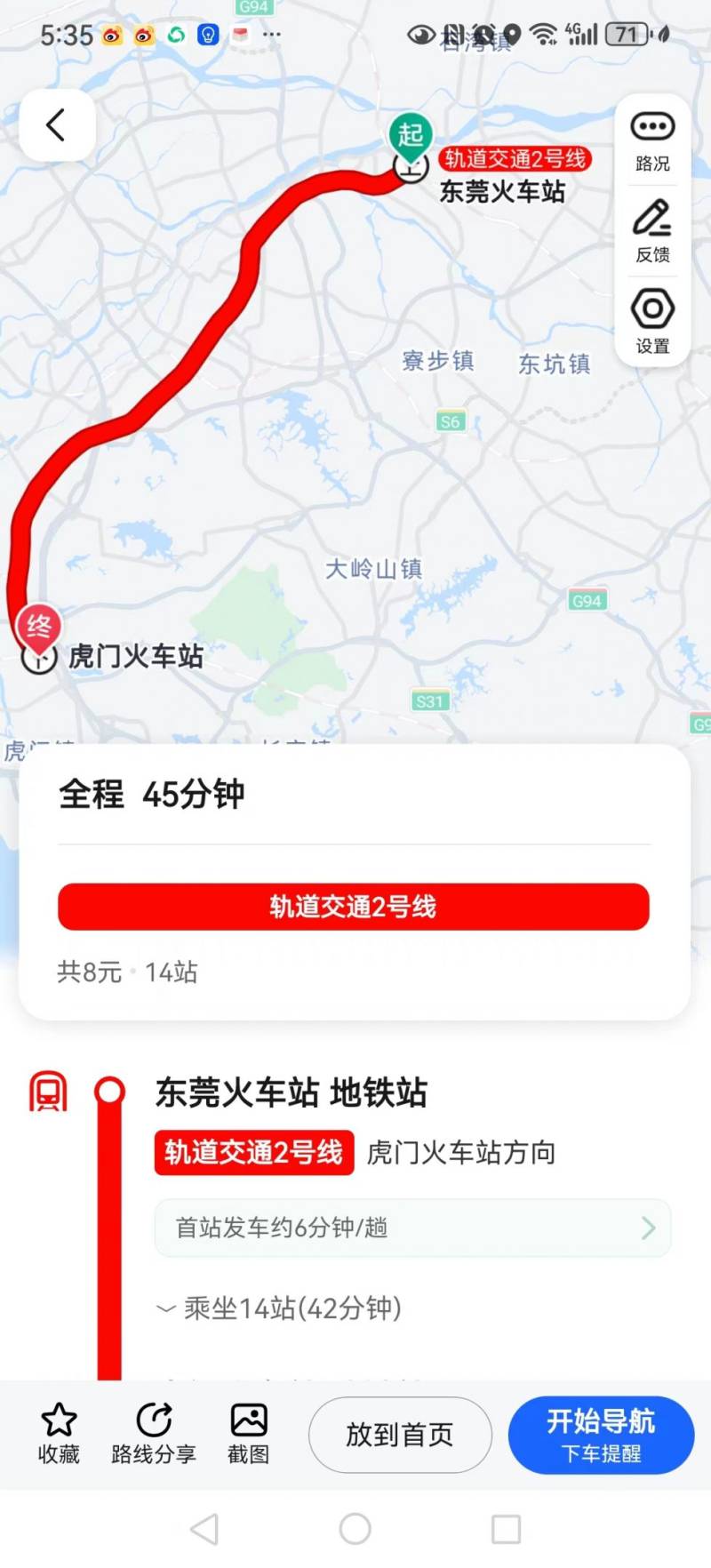Image resolution: width=711 pixels, height=1568 pixels.
Task: Open the 路况 traffic layer button
Action: tap(652, 140)
